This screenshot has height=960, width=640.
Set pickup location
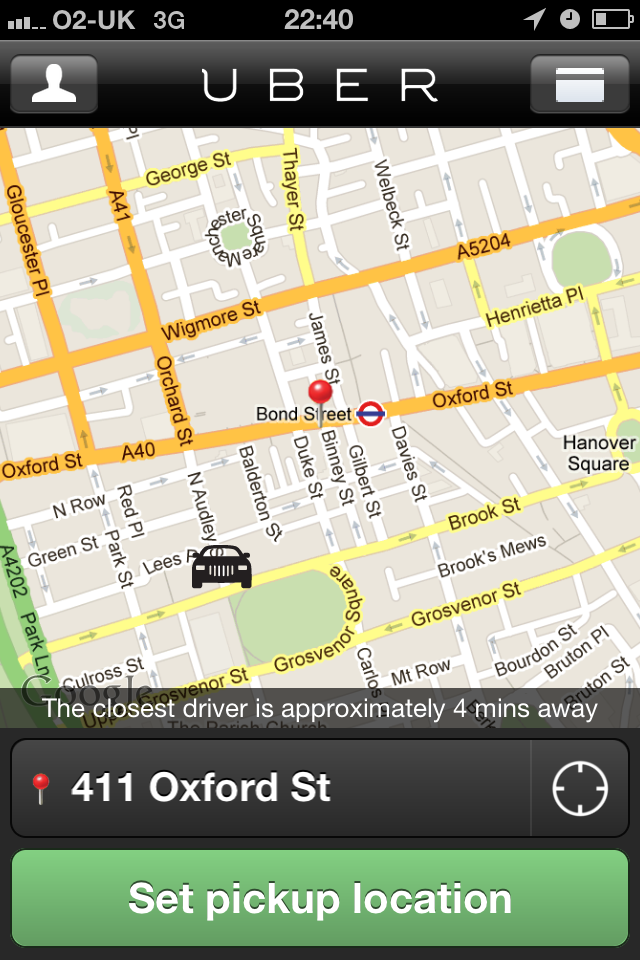320,898
